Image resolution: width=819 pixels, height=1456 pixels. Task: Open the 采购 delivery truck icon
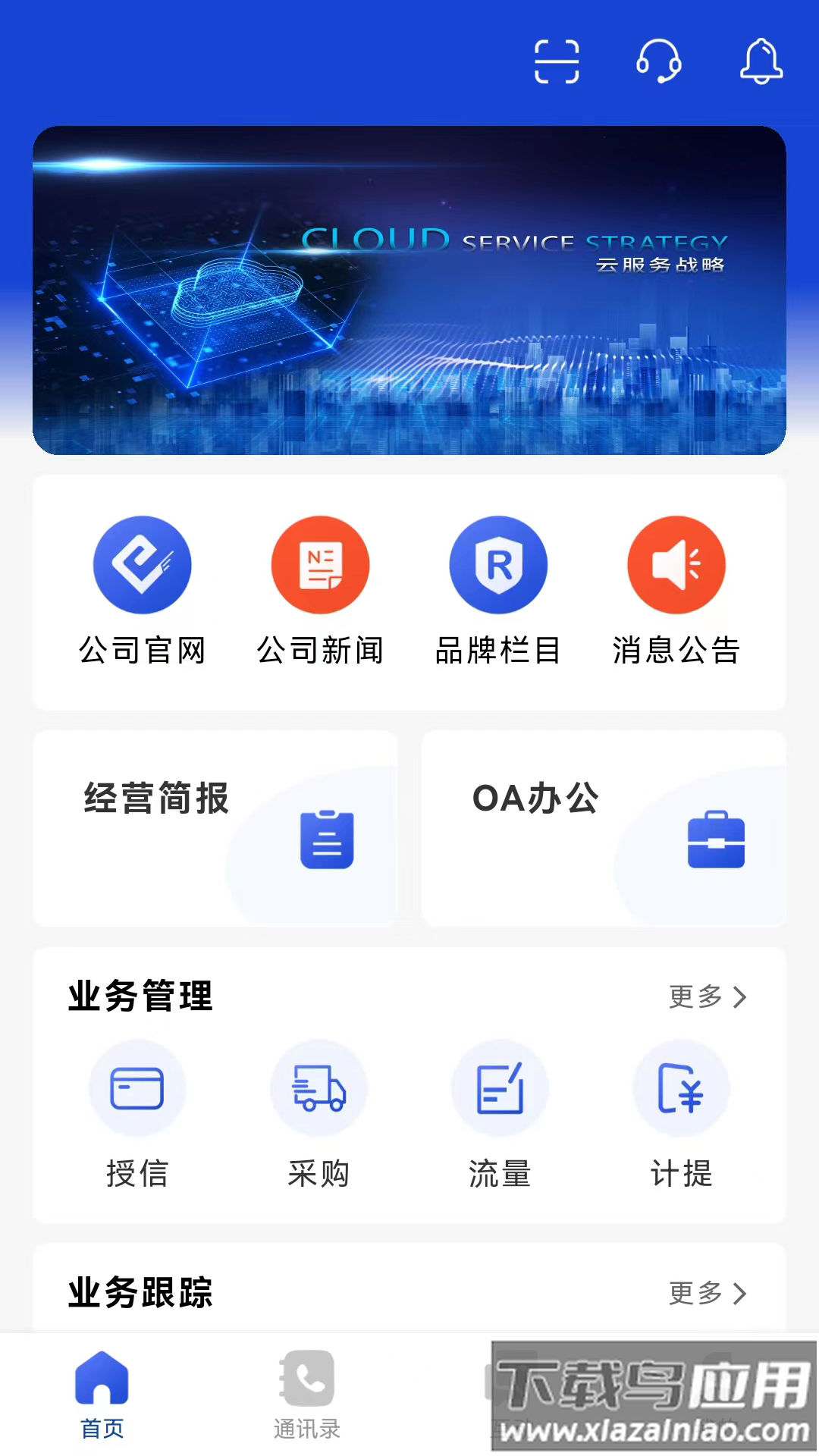pos(318,1087)
